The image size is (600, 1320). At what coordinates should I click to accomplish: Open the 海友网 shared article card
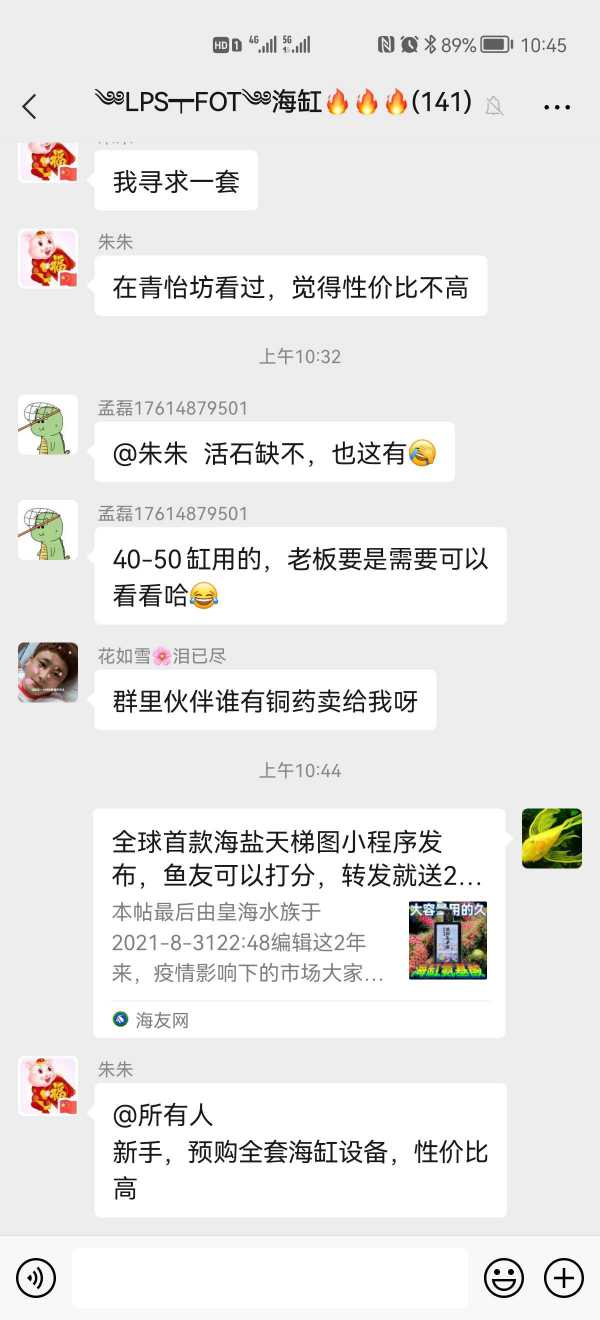(x=299, y=922)
